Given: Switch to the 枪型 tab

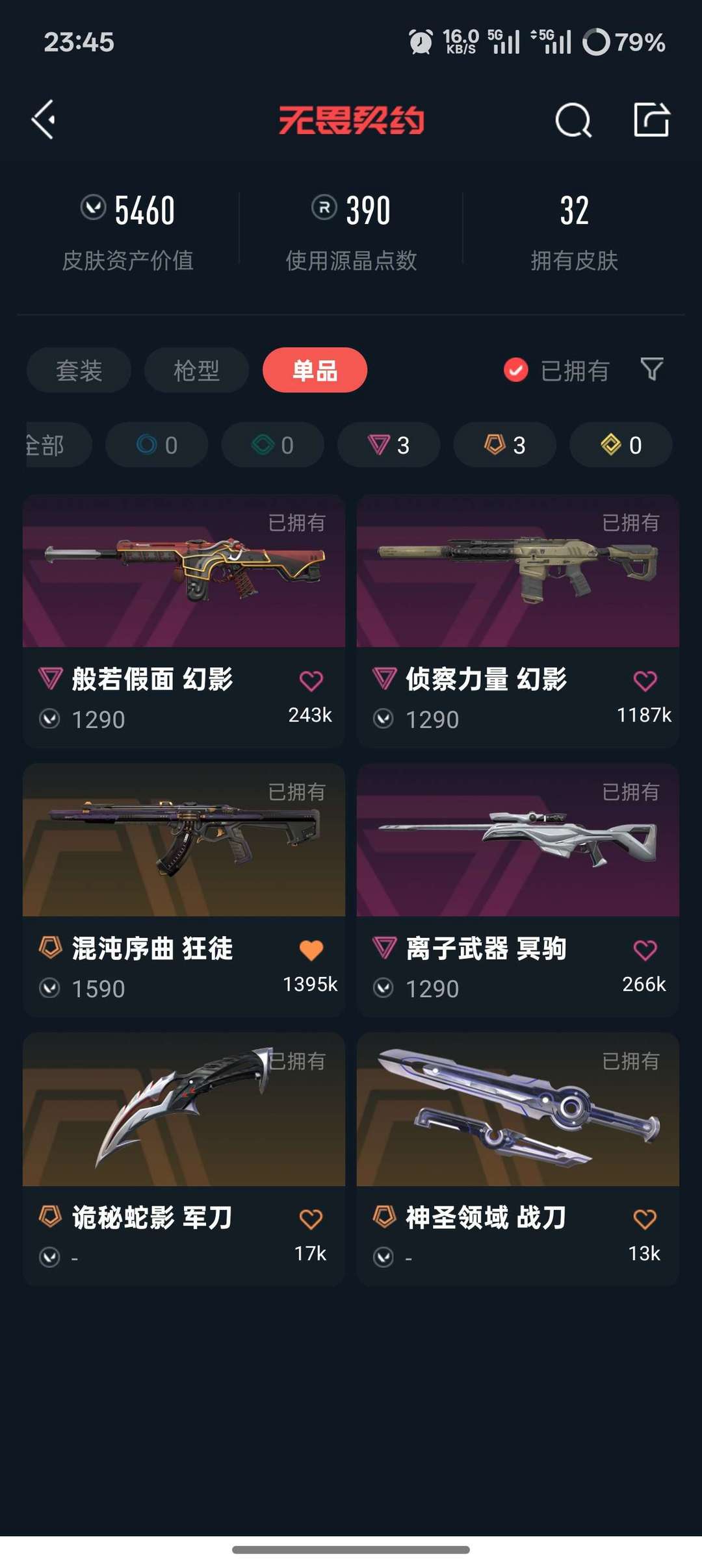Looking at the screenshot, I should tap(196, 370).
